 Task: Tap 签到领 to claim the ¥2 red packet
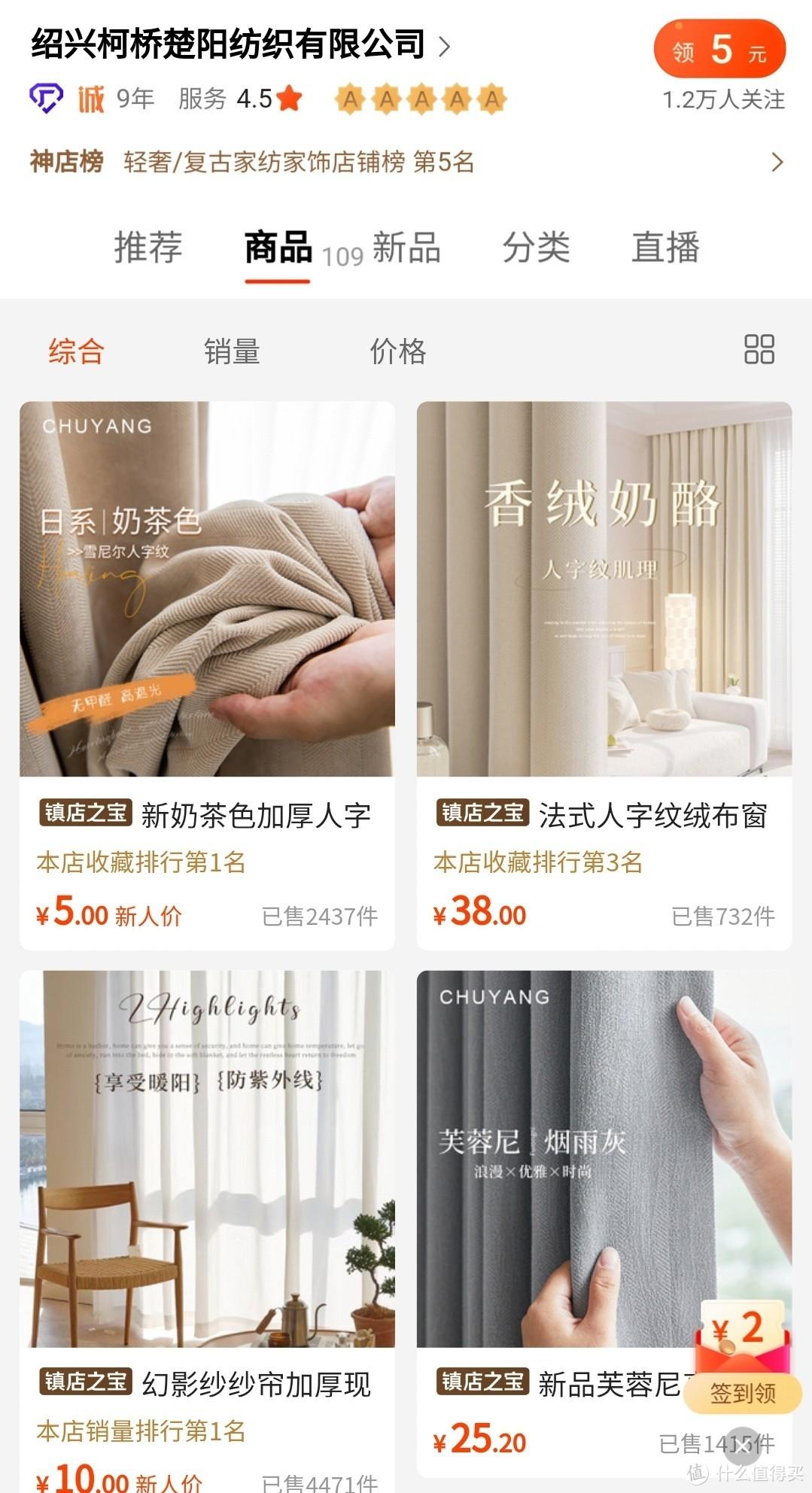(x=743, y=1393)
